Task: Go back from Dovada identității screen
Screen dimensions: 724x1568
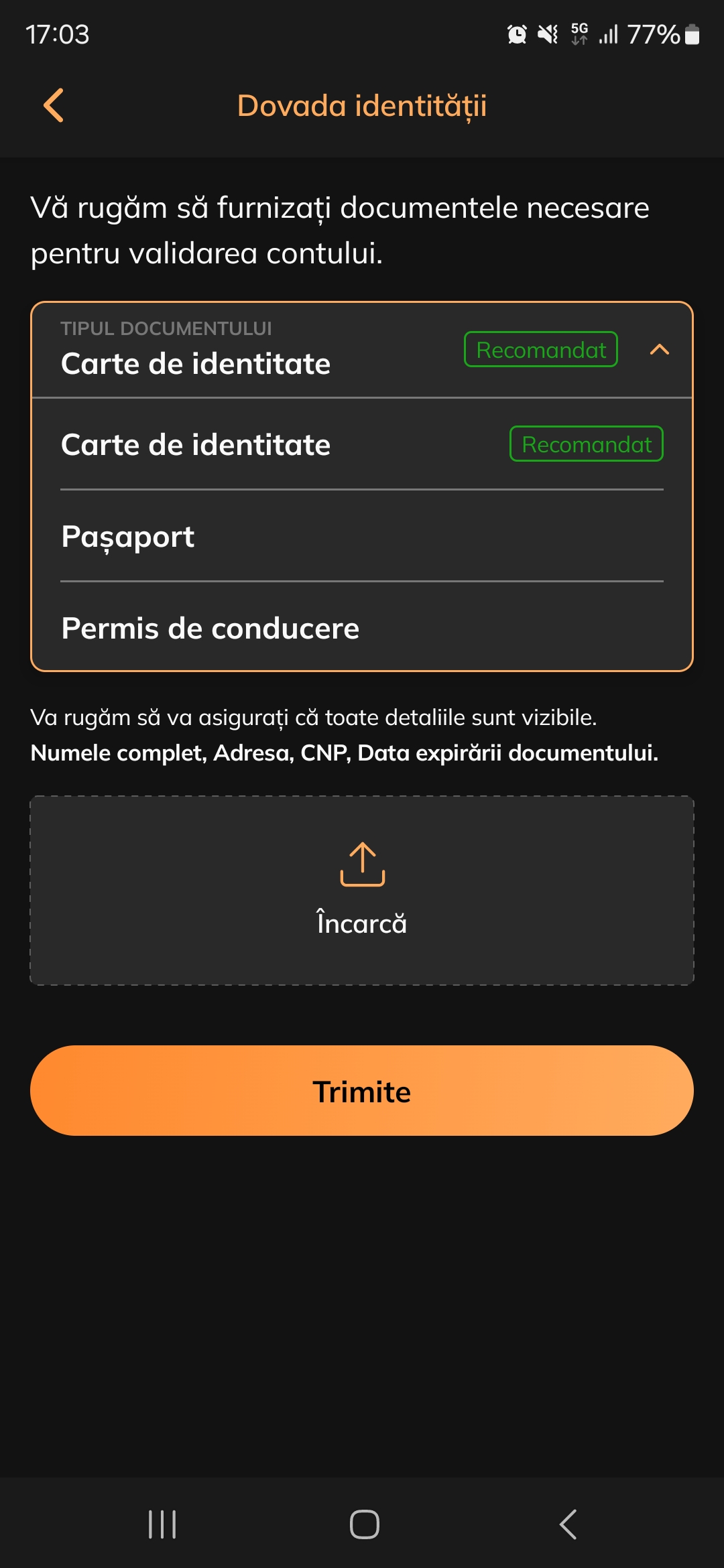Action: [x=54, y=106]
